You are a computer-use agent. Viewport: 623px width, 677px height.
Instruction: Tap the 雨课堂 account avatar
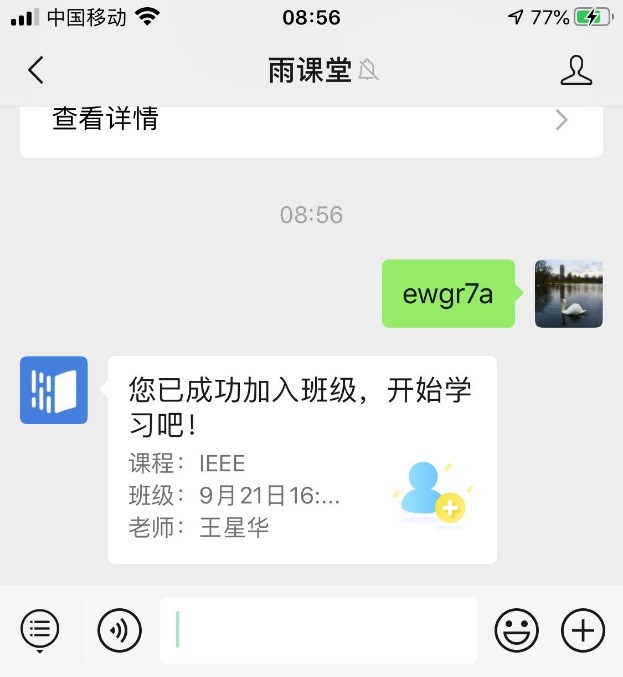click(x=54, y=390)
